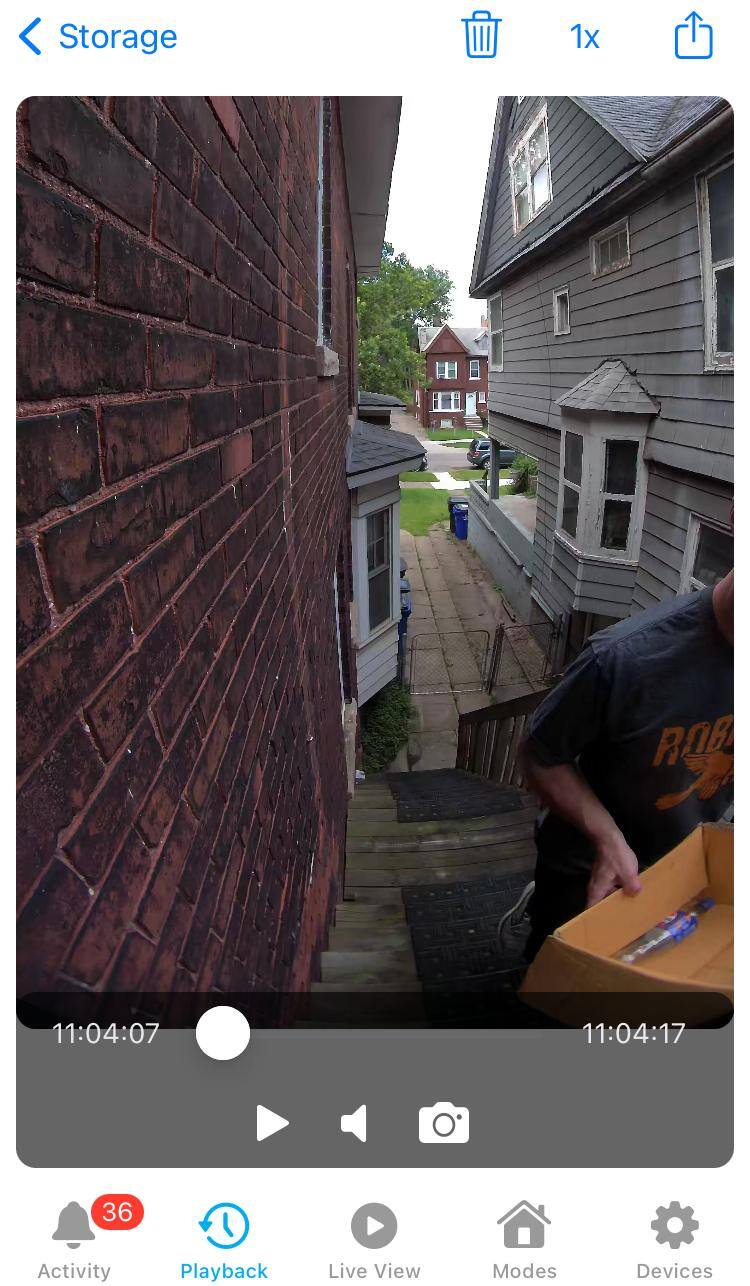Viewport: 750px width, 1286px height.
Task: Mute the video sound
Action: tap(355, 1123)
